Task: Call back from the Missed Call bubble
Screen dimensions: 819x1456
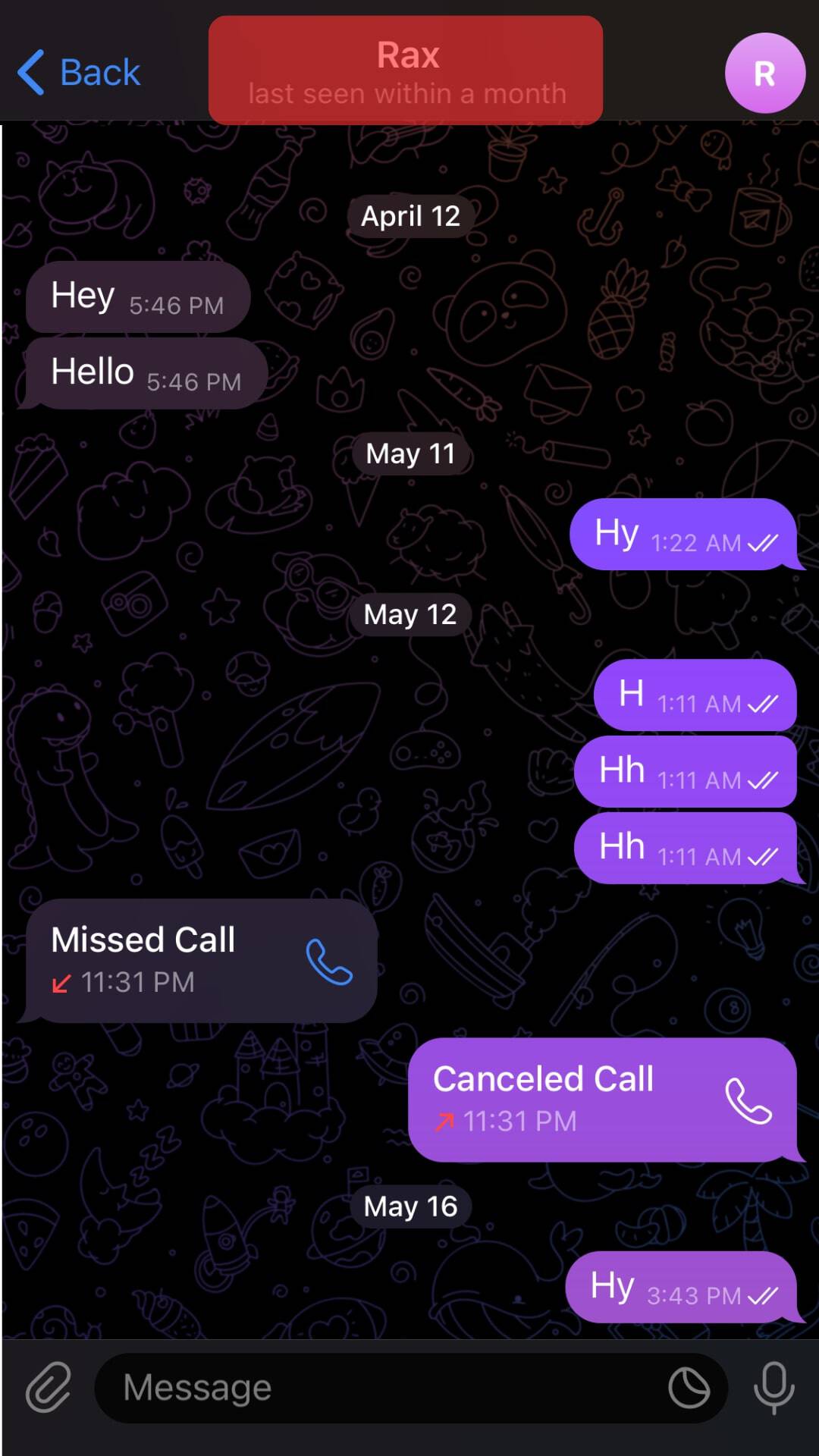Action: click(x=329, y=962)
